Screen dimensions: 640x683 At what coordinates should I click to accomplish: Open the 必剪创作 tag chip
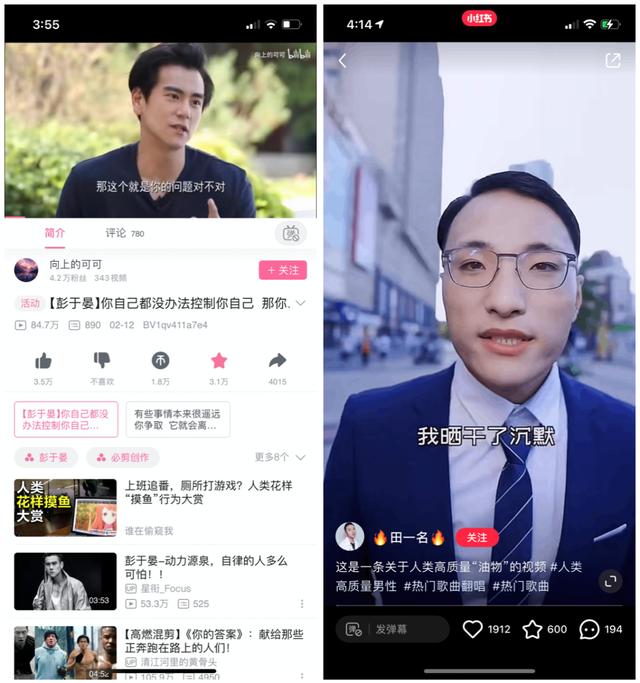[x=123, y=457]
